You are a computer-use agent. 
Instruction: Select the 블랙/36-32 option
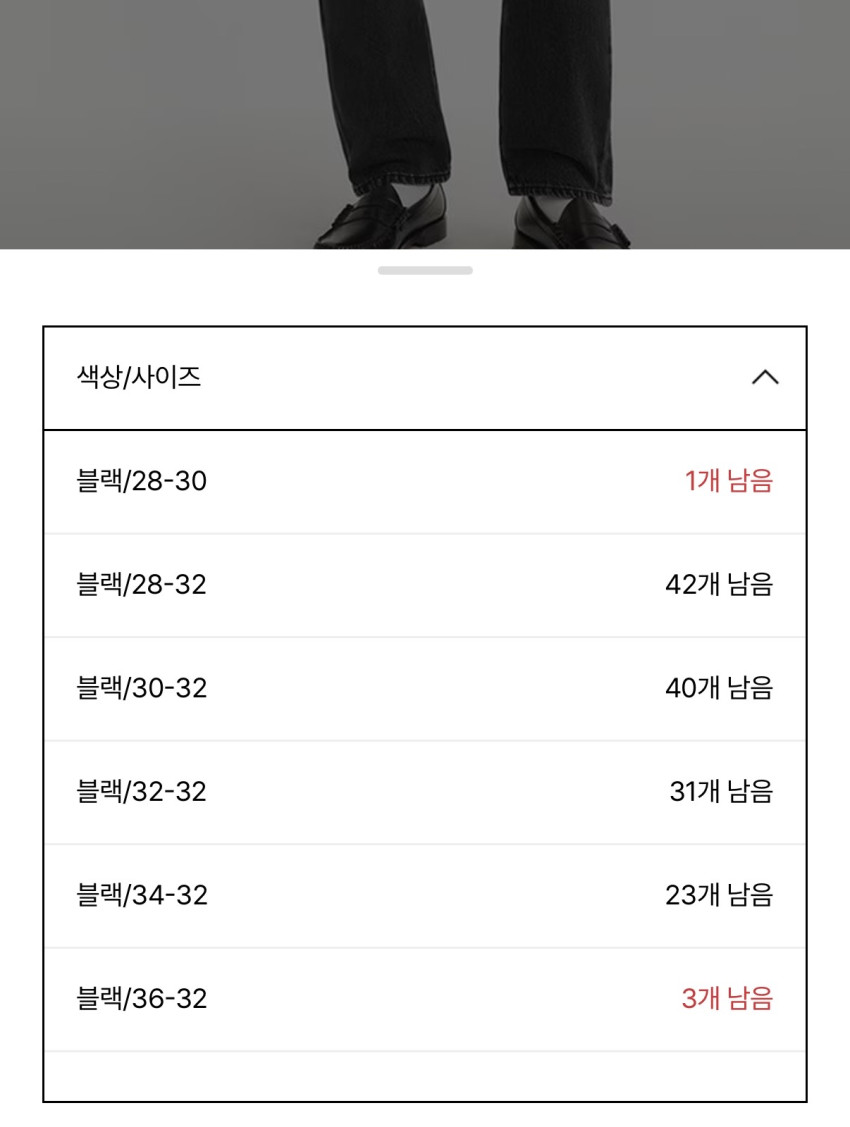(x=424, y=999)
